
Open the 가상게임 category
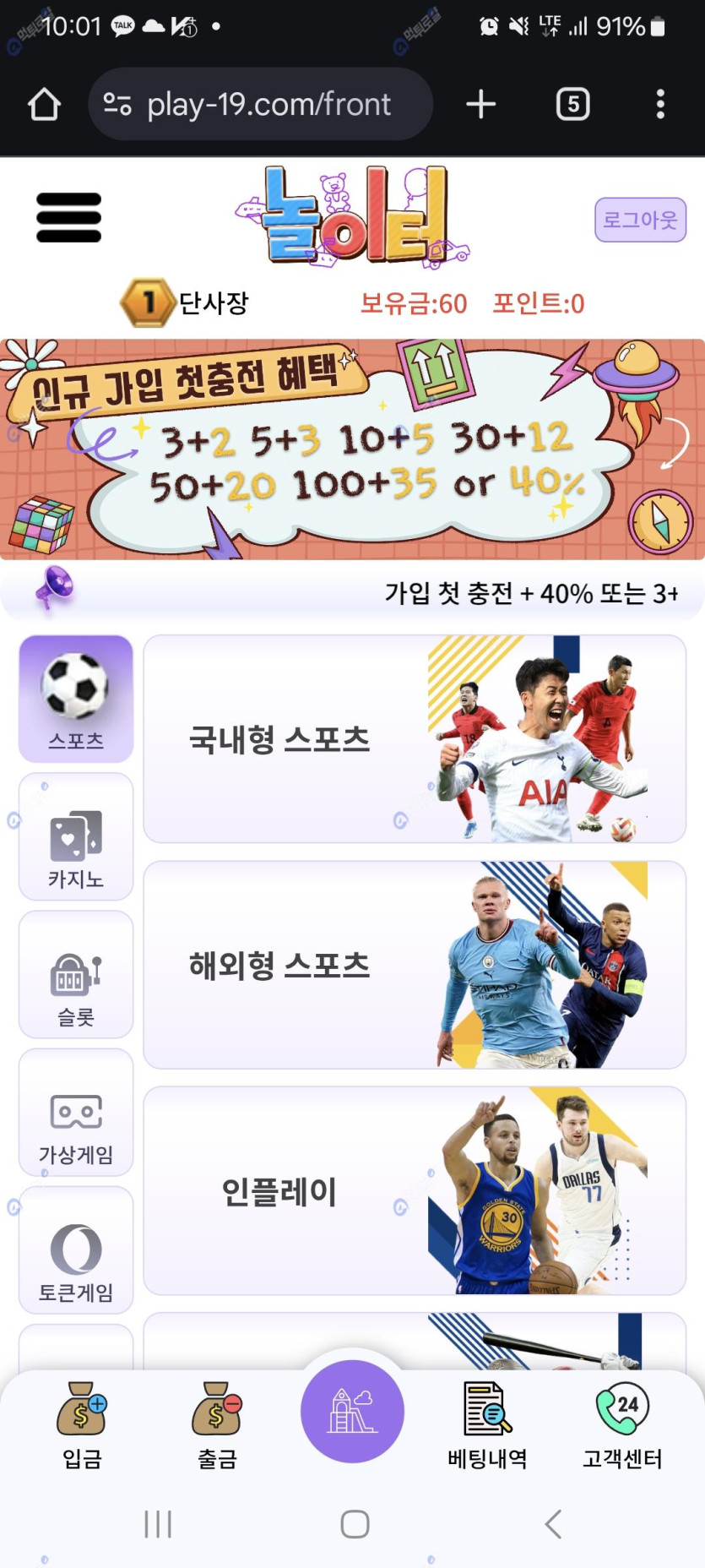[76, 1113]
